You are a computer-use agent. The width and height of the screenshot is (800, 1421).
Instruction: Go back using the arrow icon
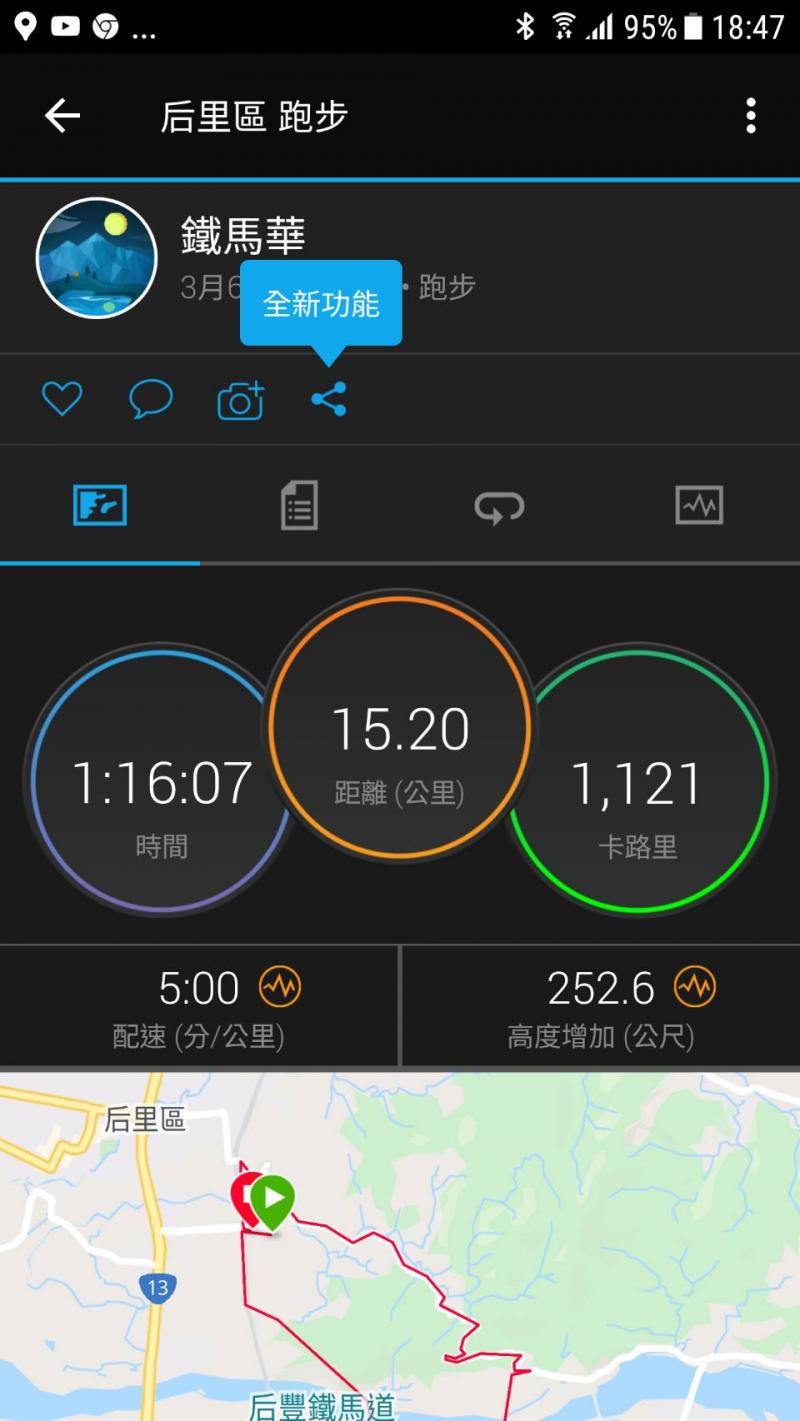(x=62, y=116)
